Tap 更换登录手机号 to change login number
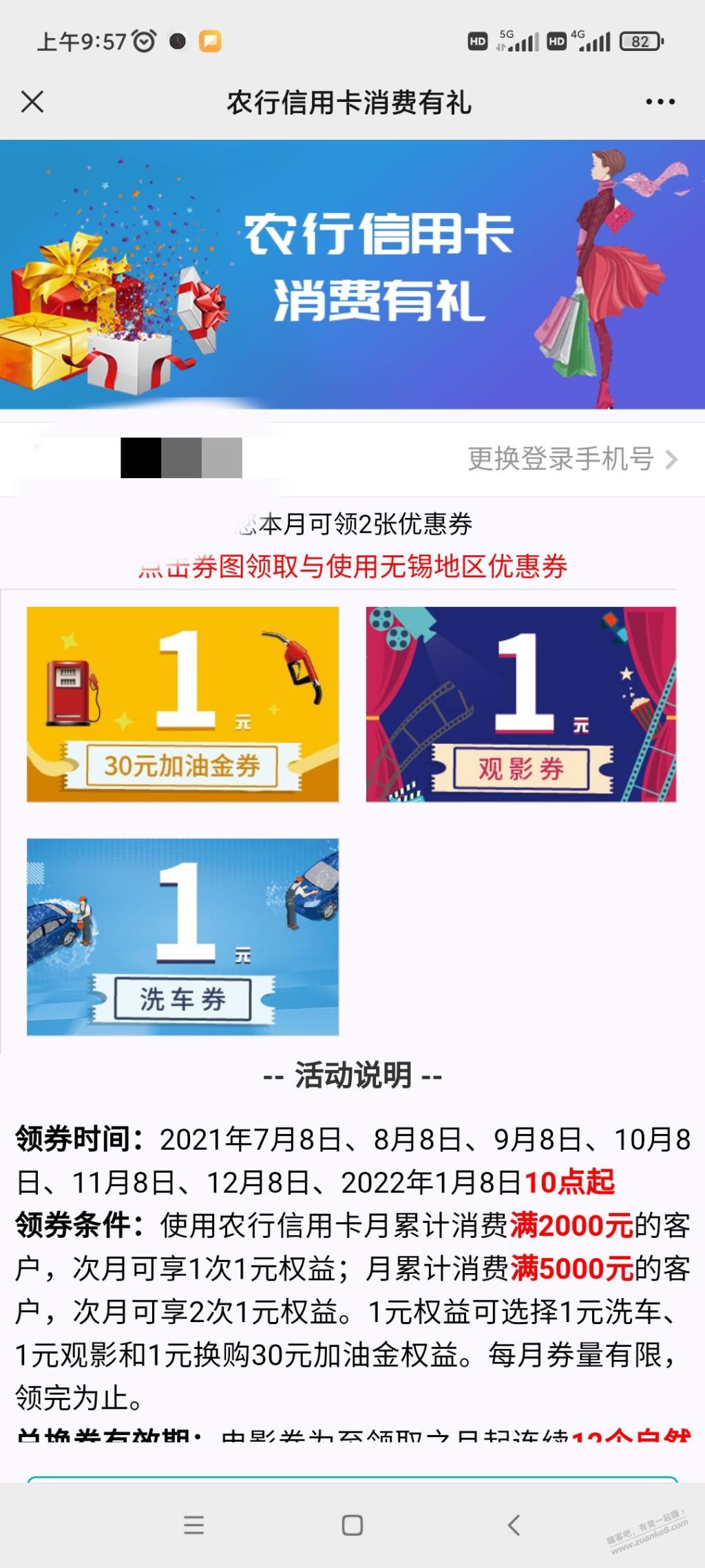 click(573, 459)
